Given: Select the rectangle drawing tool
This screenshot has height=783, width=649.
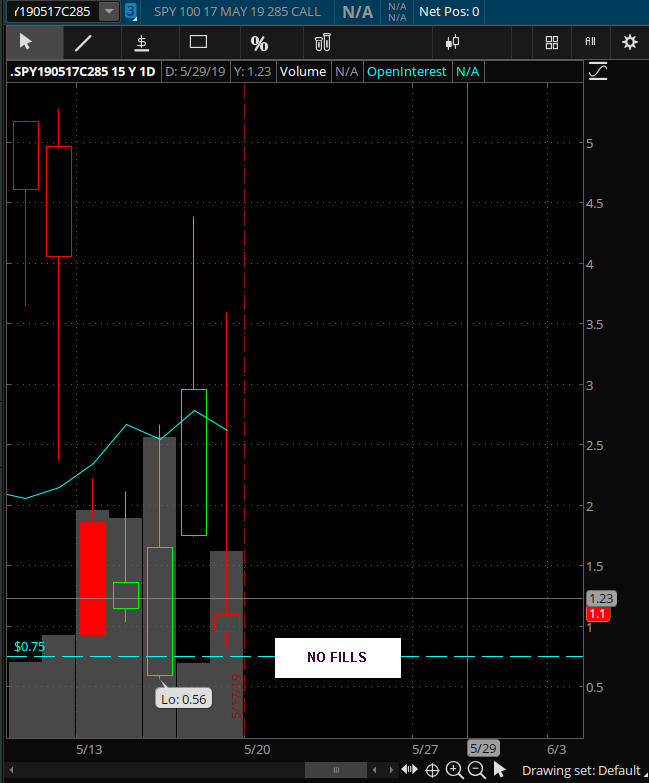Looking at the screenshot, I should tap(198, 42).
